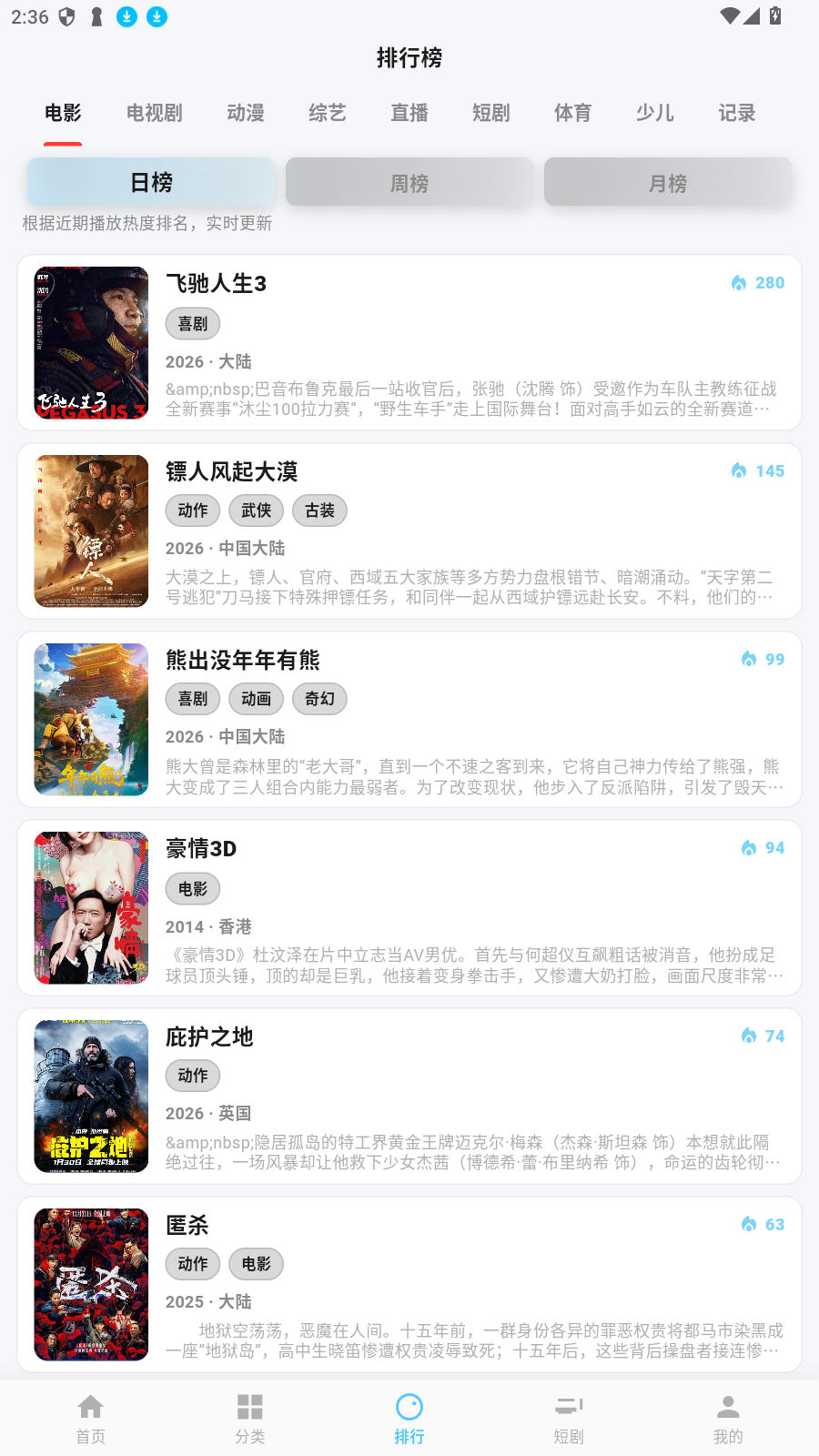Click the flame icon next to 280 heat count
The width and height of the screenshot is (819, 1456).
pyautogui.click(x=738, y=282)
